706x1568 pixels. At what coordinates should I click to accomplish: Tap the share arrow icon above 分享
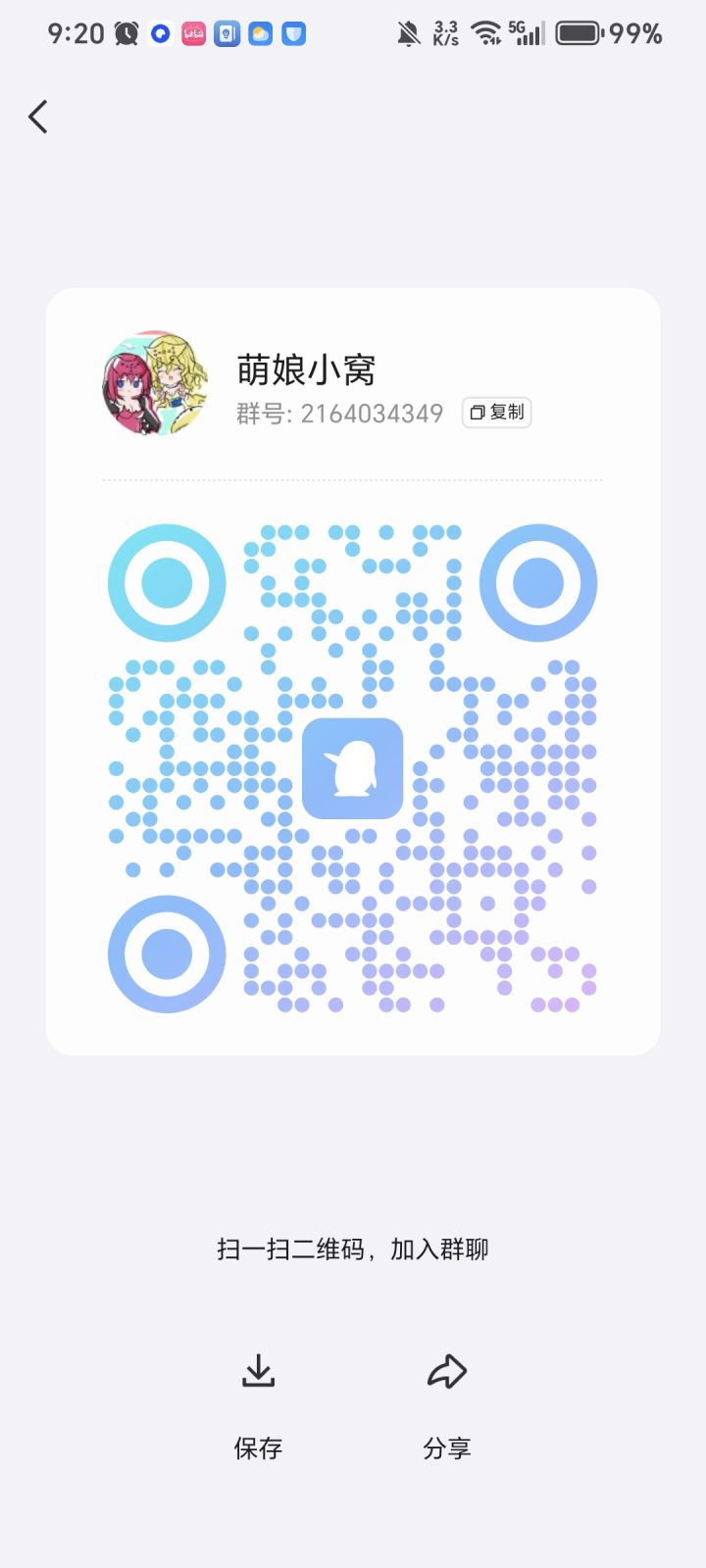point(447,1371)
